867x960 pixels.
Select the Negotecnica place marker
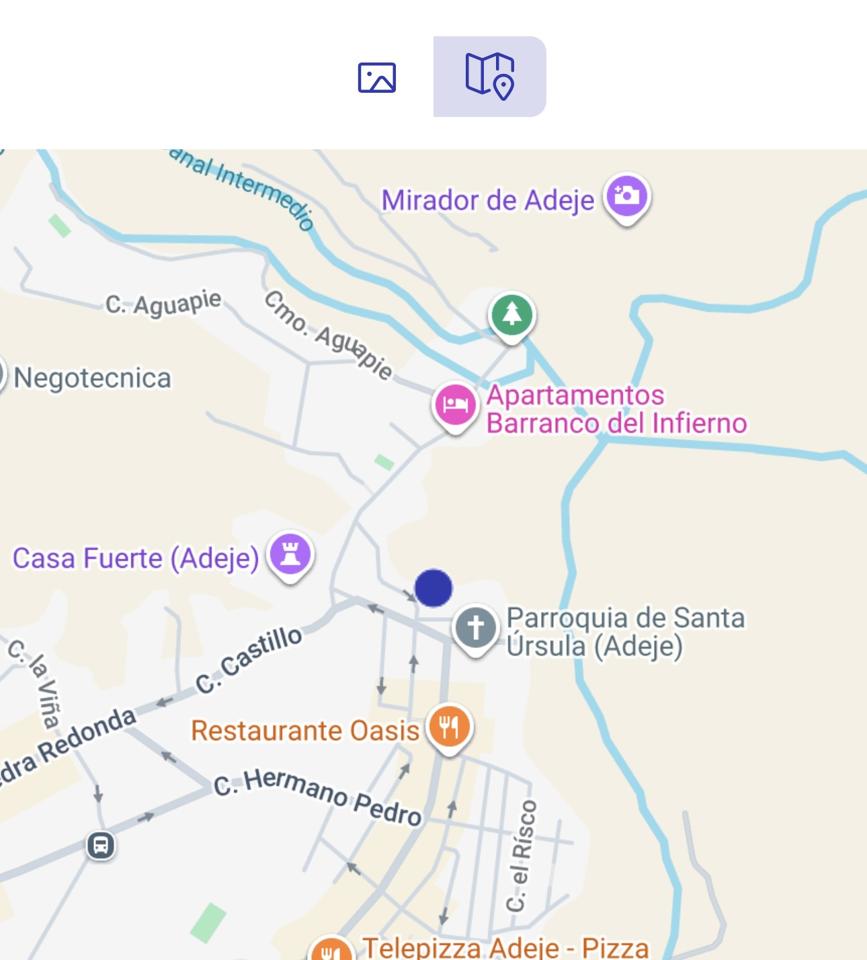(x=3, y=377)
